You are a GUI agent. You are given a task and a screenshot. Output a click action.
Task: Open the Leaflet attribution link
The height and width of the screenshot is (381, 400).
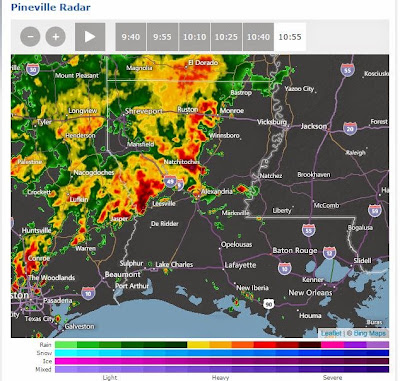tap(331, 333)
